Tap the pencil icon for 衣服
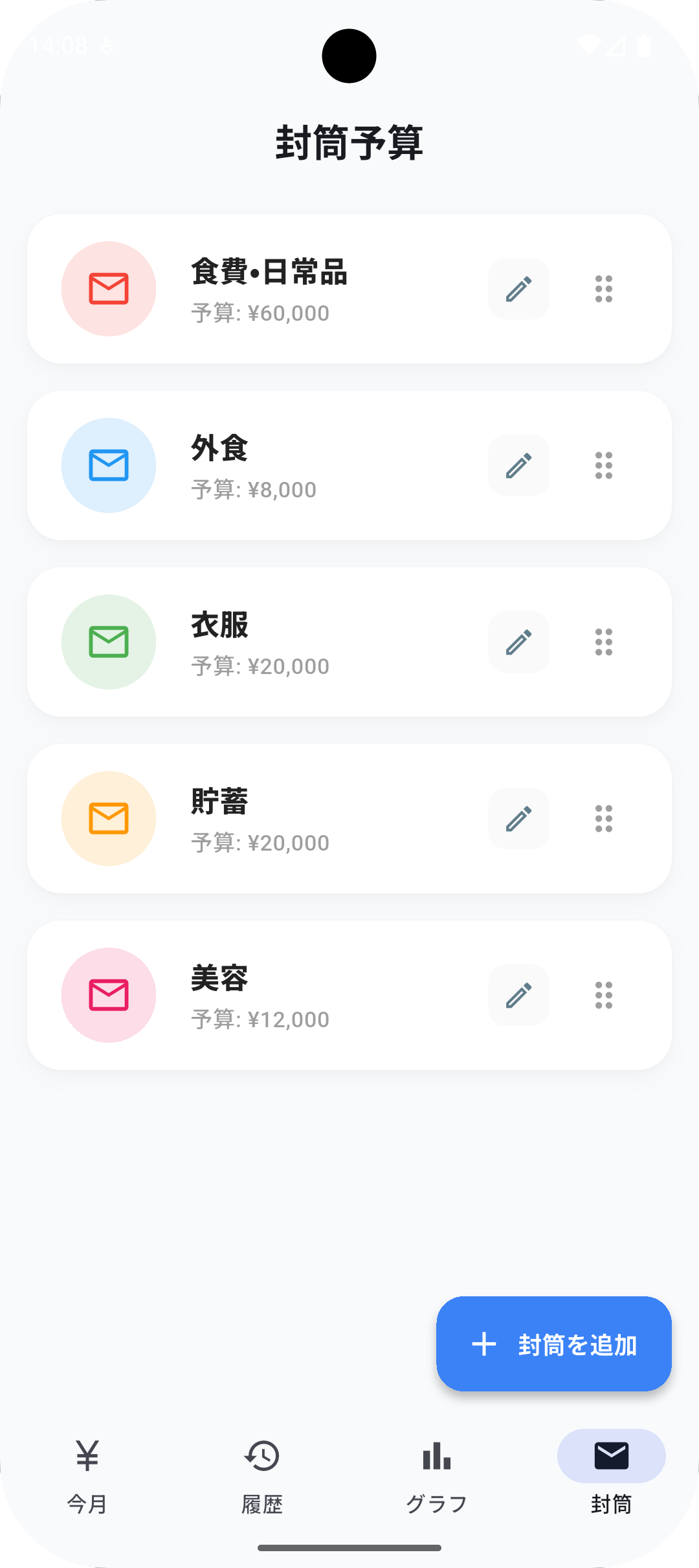Screen dimensions: 699x1568 (x=518, y=642)
